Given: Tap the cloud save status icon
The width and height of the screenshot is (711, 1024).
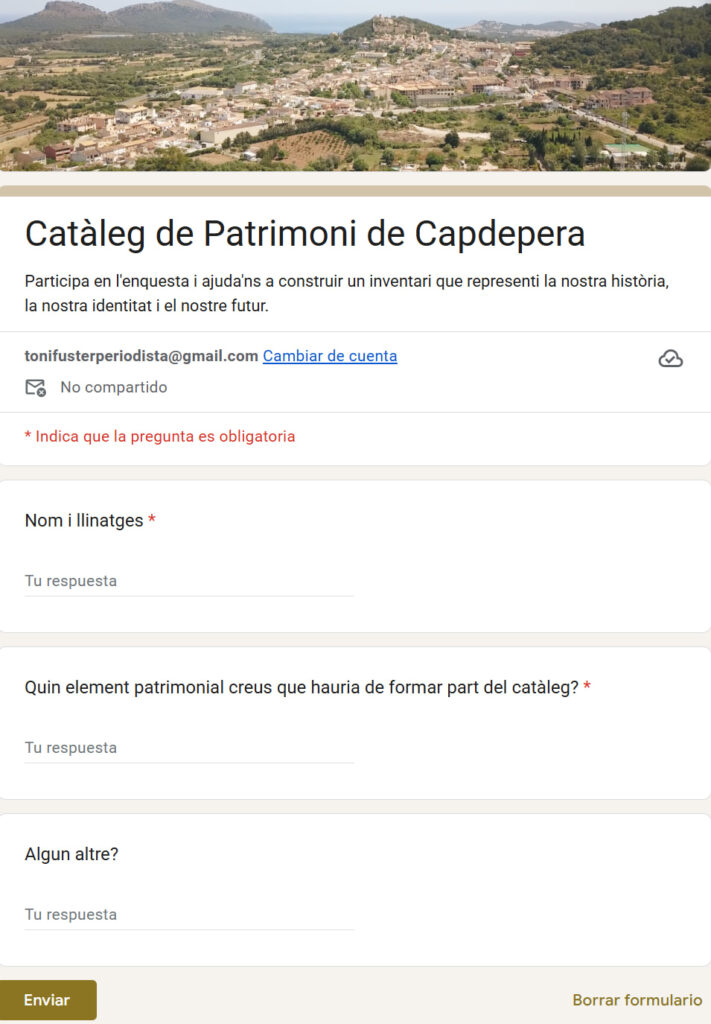Looking at the screenshot, I should pyautogui.click(x=670, y=359).
